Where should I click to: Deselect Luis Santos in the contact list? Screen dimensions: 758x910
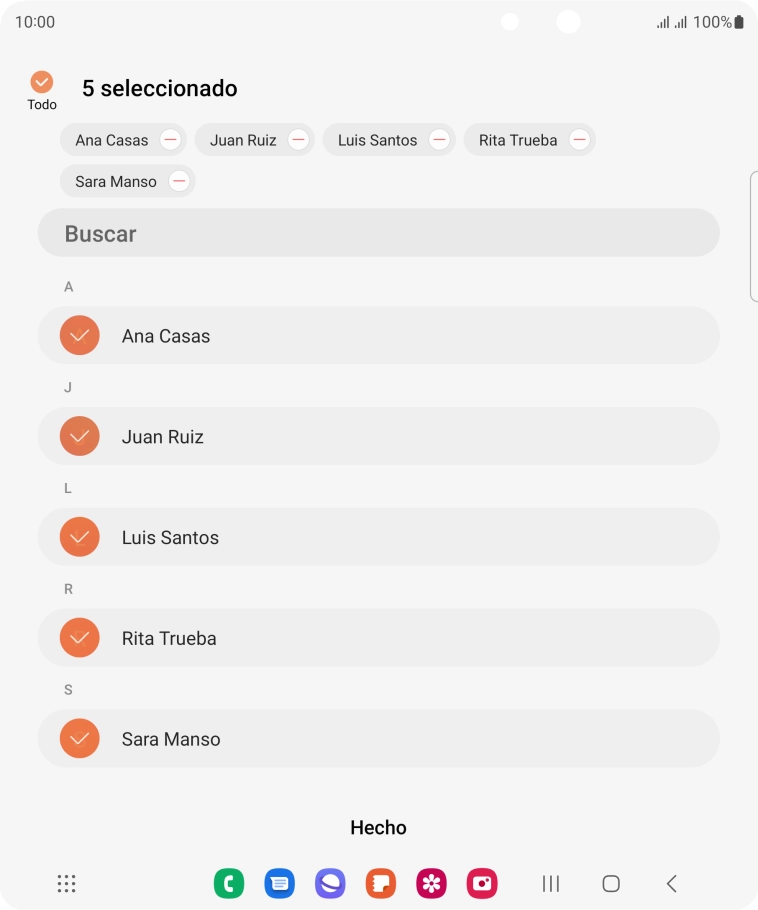(80, 537)
